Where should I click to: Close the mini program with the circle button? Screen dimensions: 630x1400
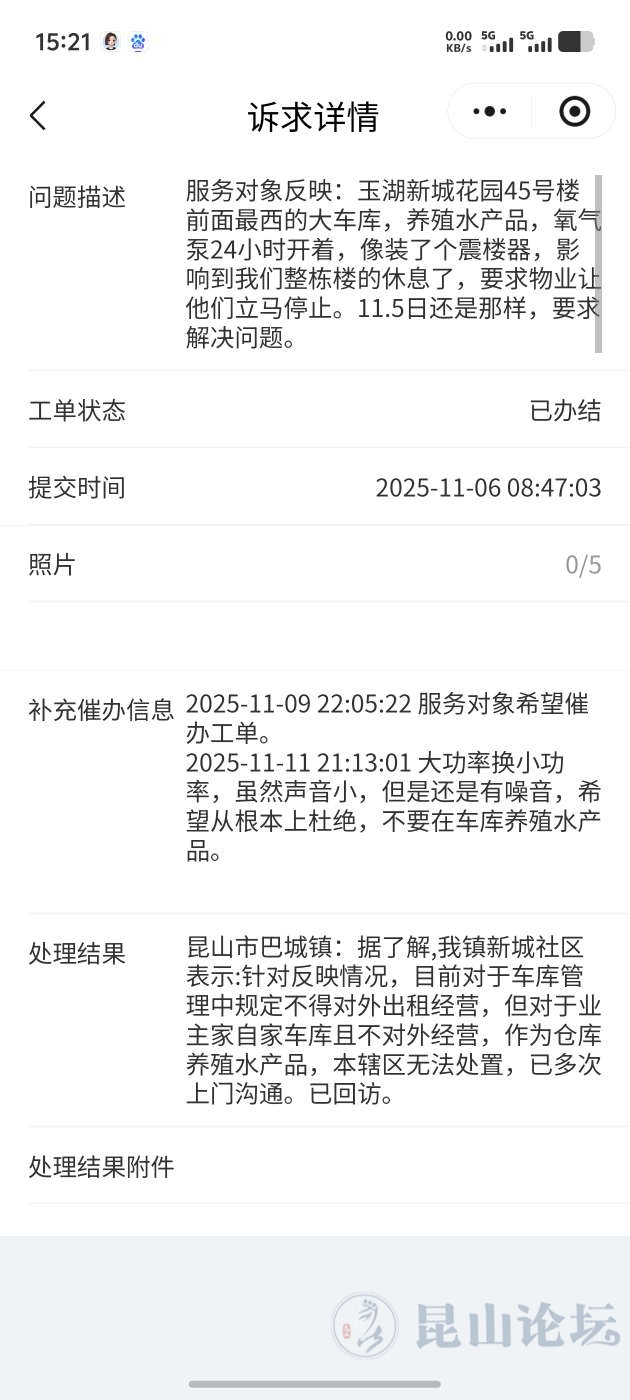tap(574, 111)
